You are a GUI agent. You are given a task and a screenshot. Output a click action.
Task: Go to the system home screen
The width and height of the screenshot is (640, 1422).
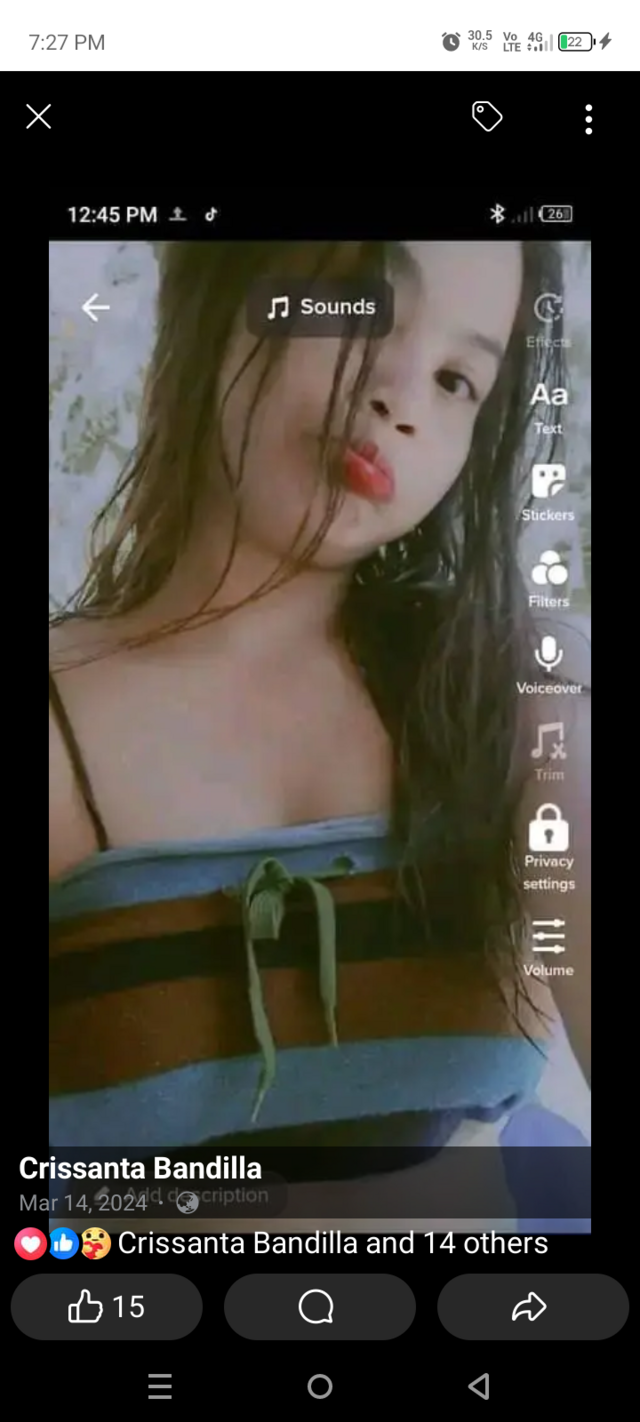(320, 1386)
